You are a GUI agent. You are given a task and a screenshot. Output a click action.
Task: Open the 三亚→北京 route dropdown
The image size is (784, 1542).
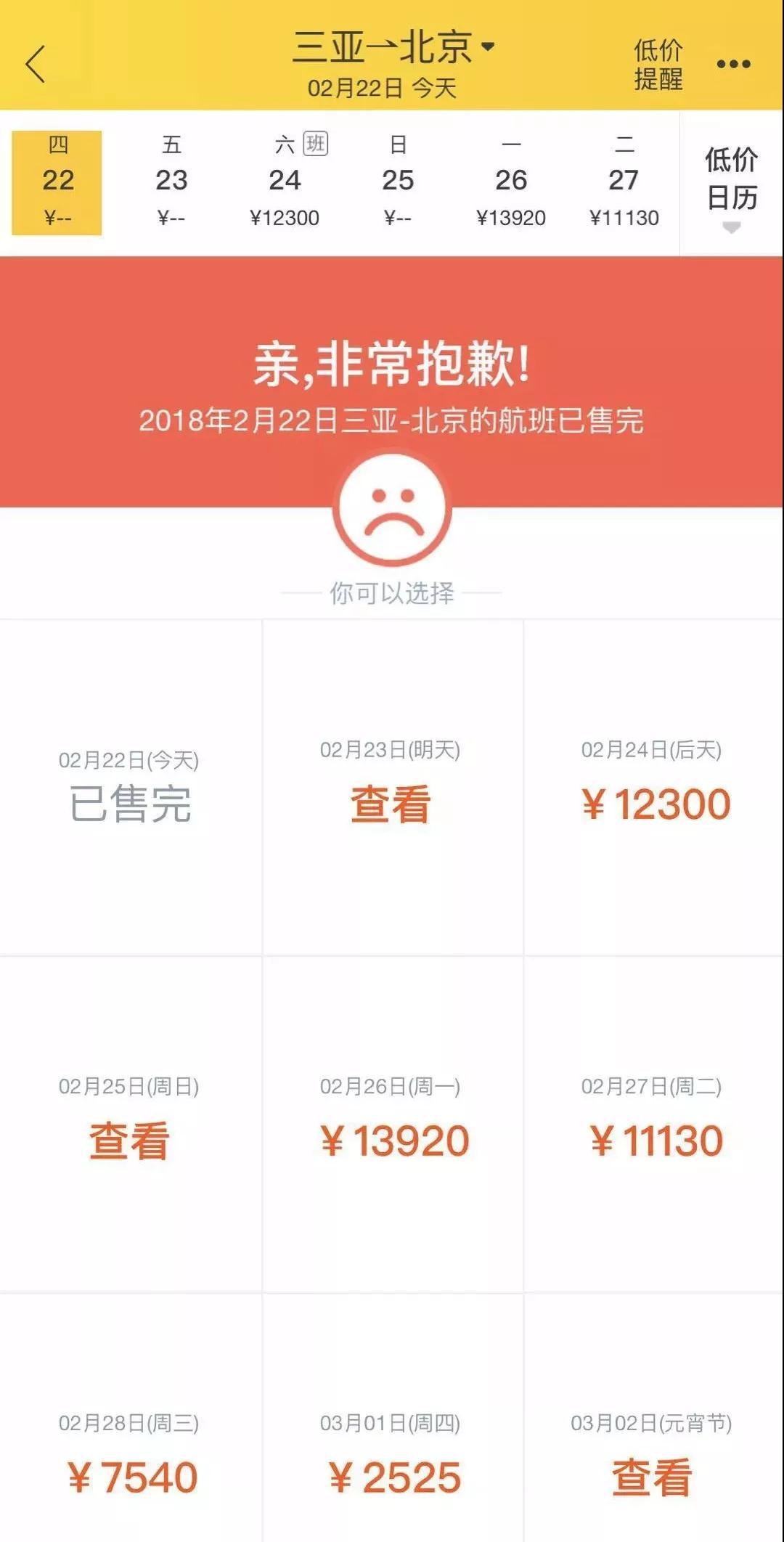point(393,48)
